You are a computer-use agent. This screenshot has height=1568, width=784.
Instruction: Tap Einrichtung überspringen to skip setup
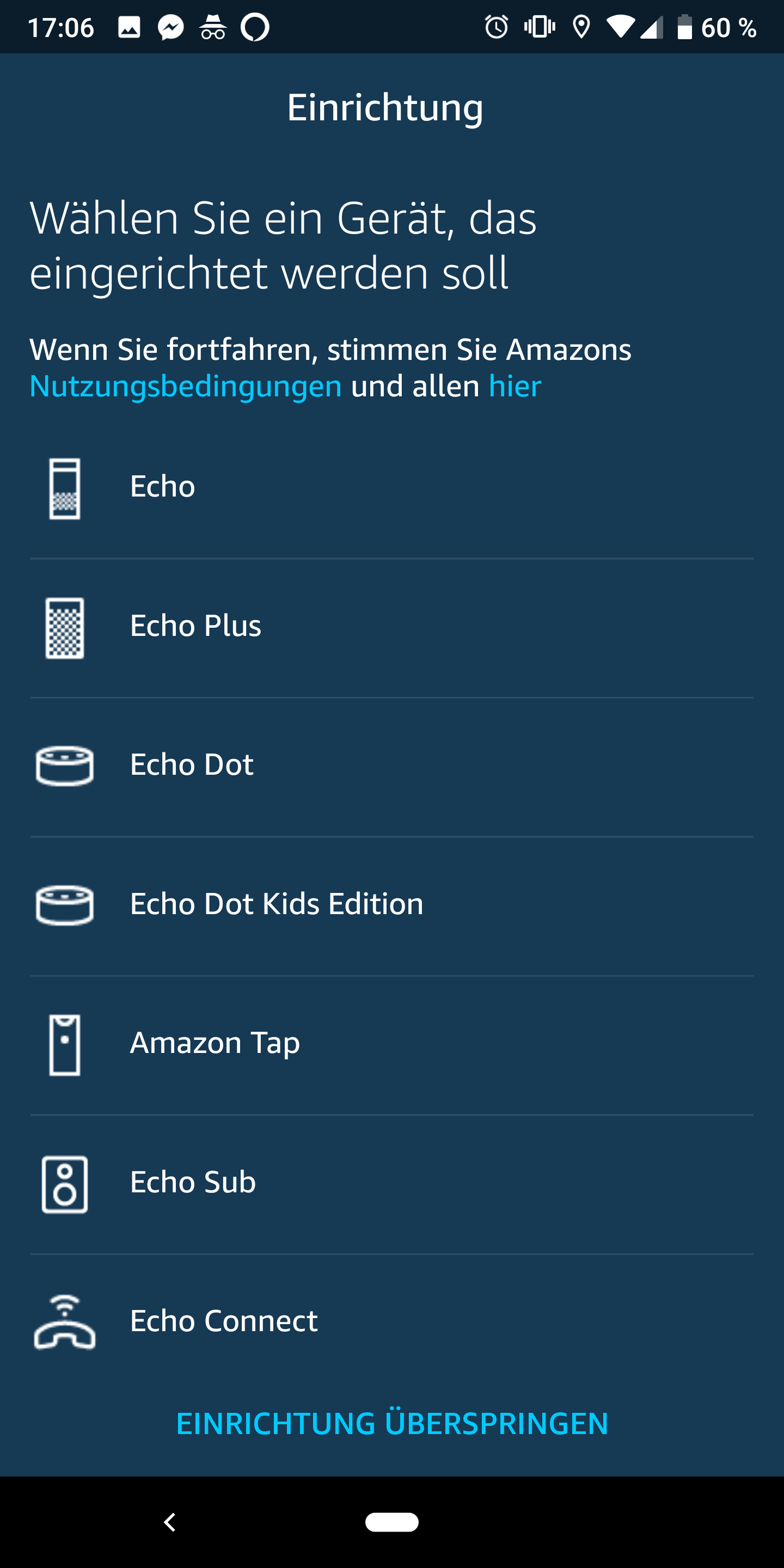point(392,1424)
